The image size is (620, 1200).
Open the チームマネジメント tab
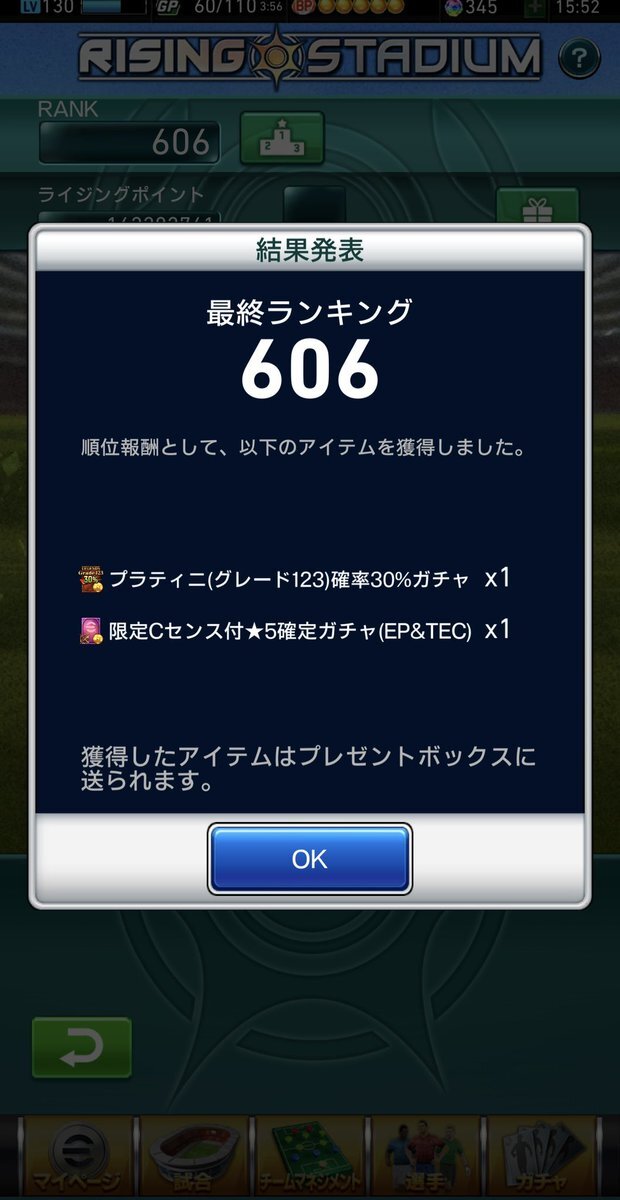[x=310, y=1156]
